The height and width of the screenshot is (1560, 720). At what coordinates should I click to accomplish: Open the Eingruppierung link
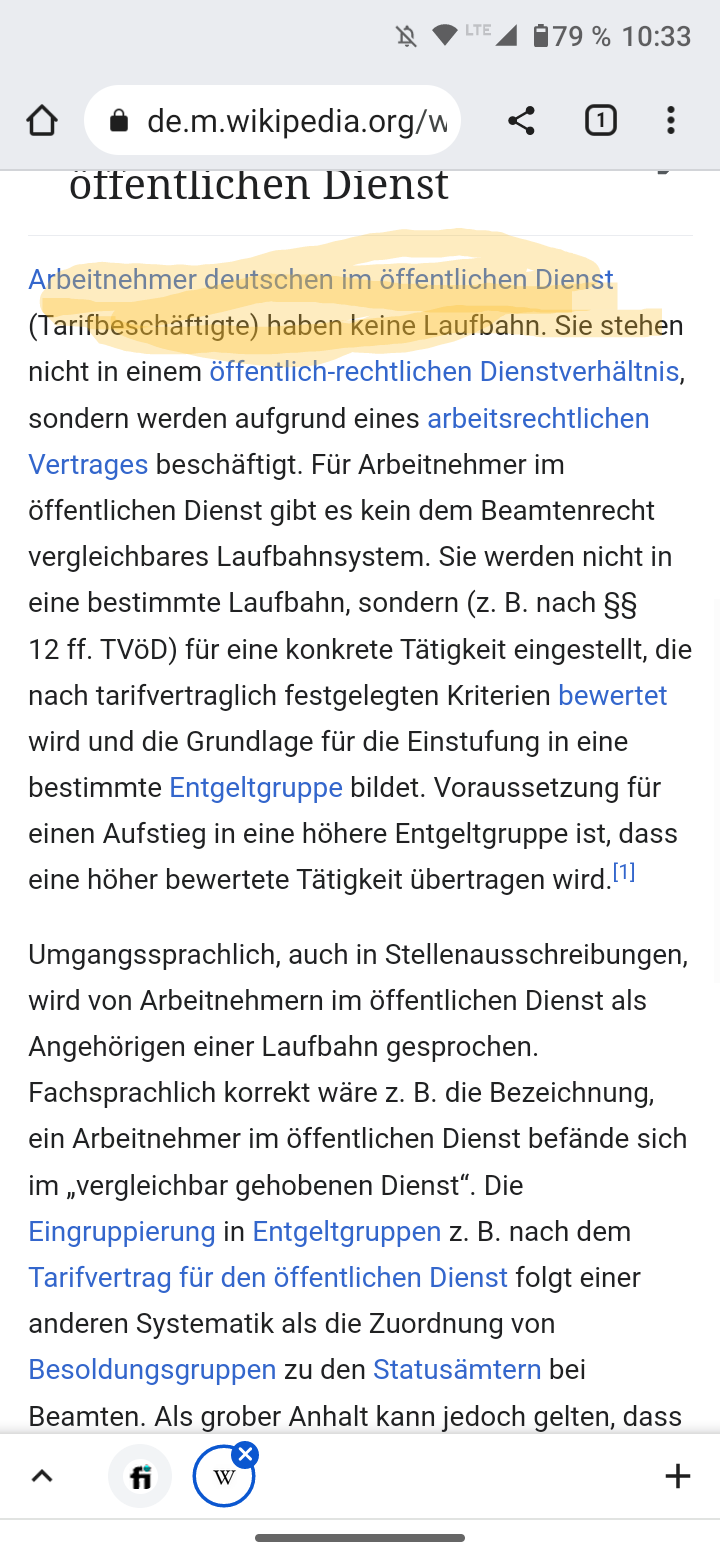click(x=122, y=1231)
